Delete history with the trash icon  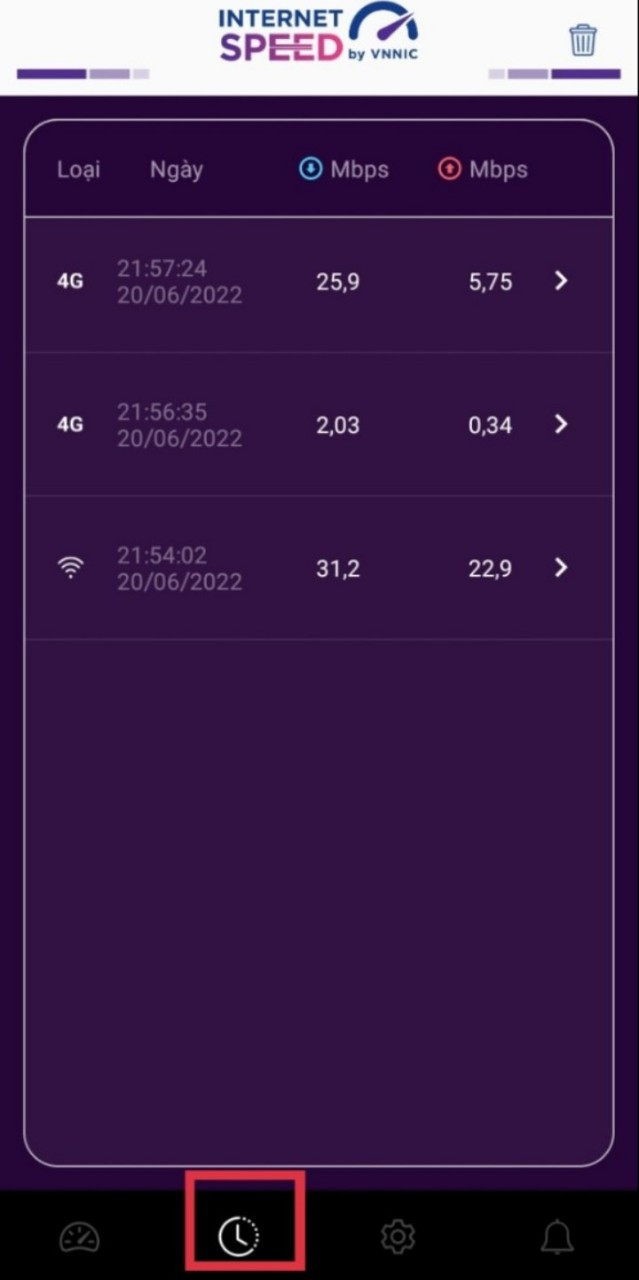point(583,40)
